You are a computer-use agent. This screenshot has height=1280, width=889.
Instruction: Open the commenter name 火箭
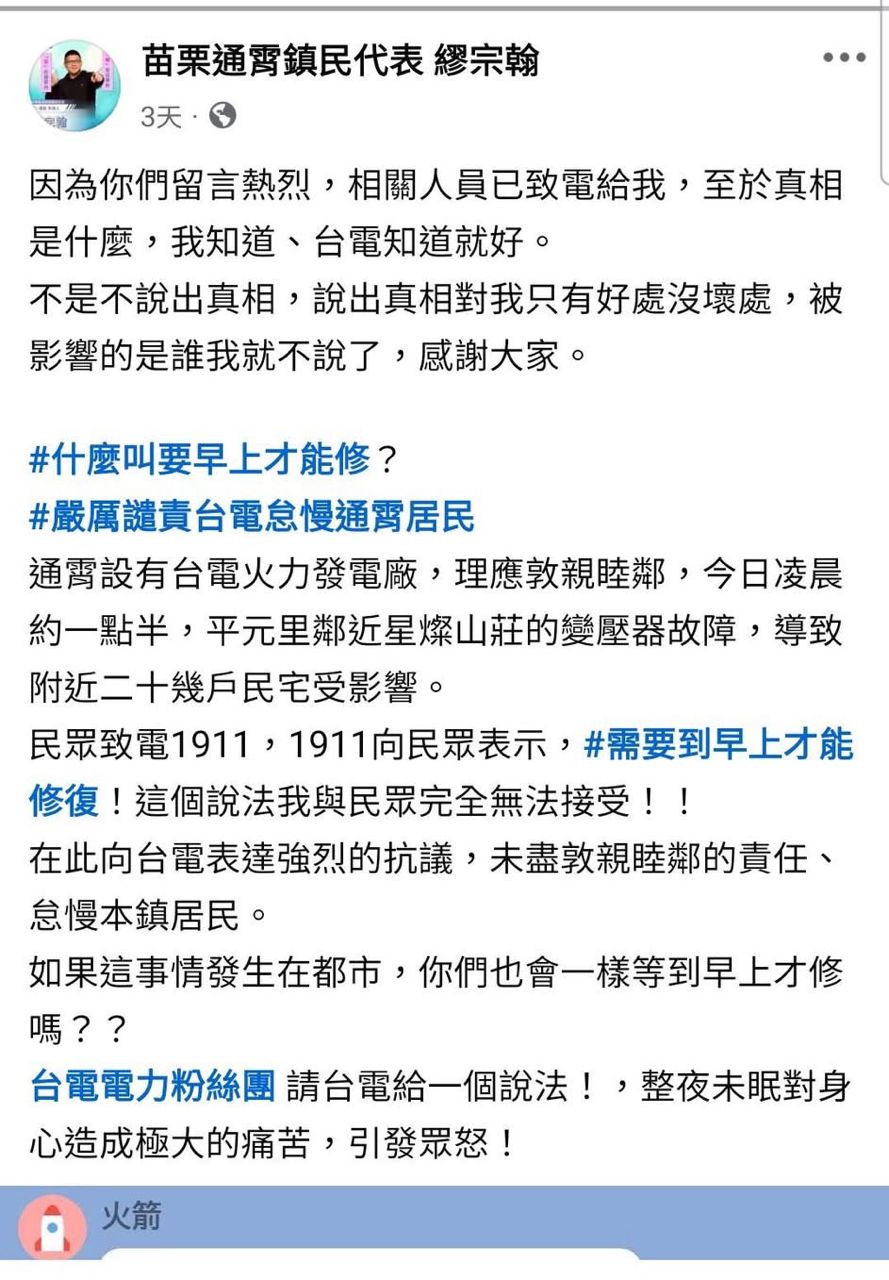coord(131,1216)
